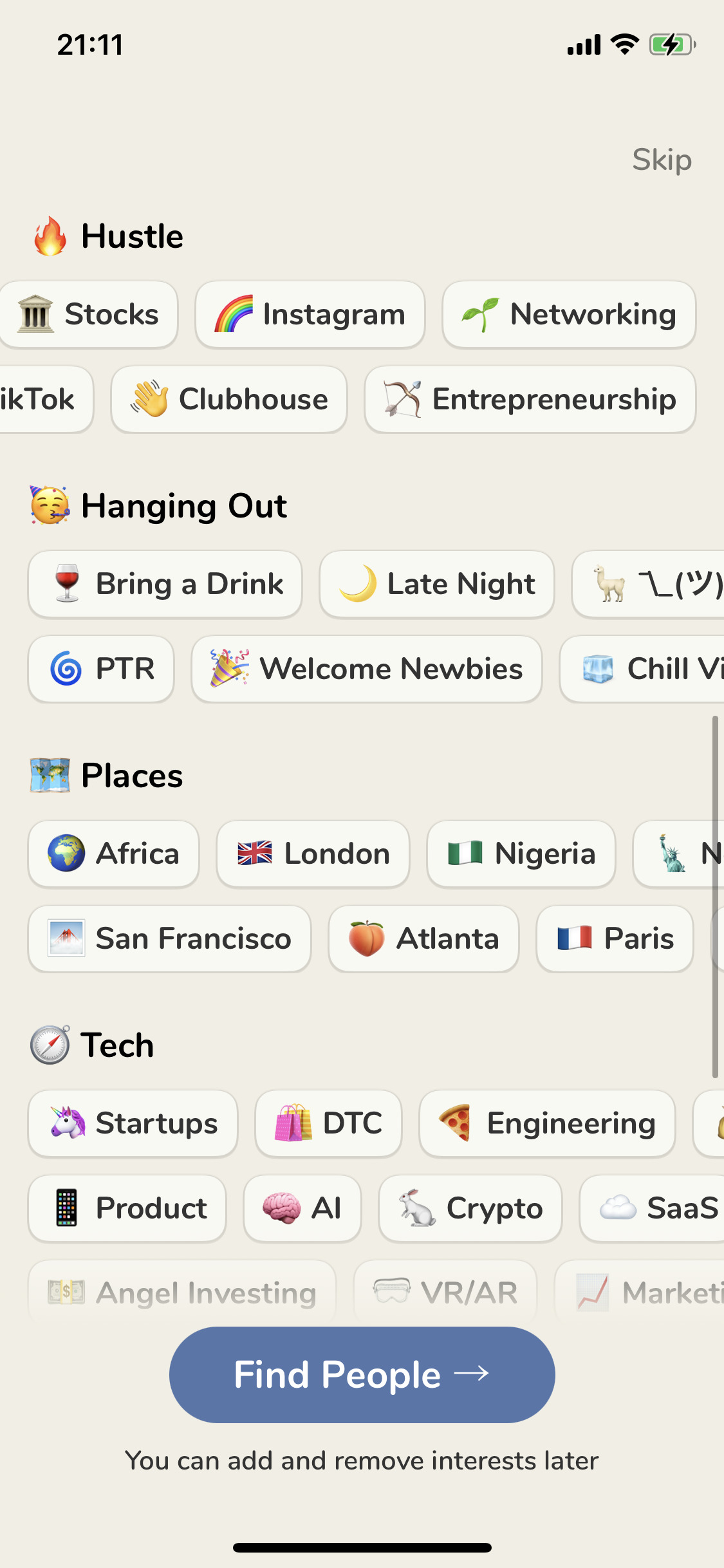Tap the PTR chip
724x1568 pixels.
[x=101, y=669]
